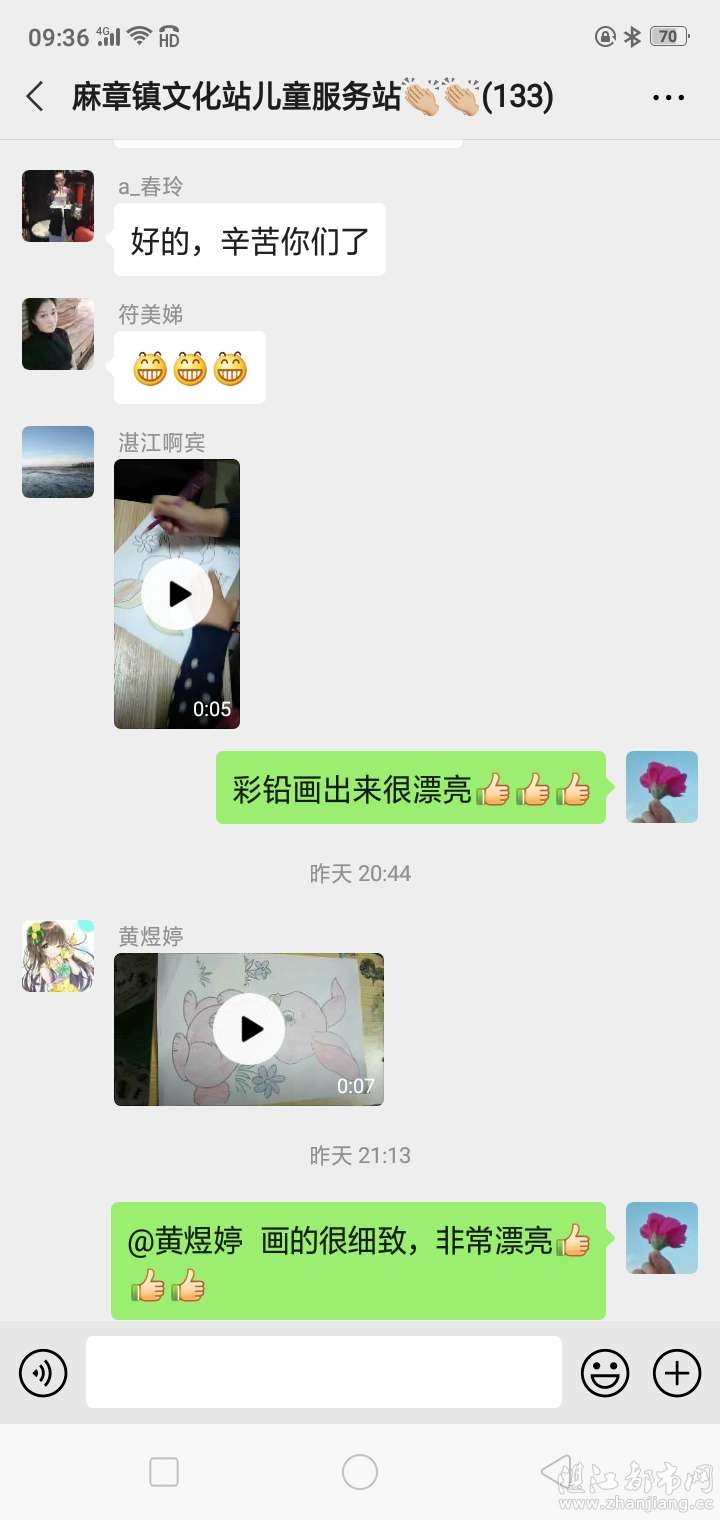Open 湛江啊宾's avatar profile
The width and height of the screenshot is (720, 1520).
click(58, 462)
